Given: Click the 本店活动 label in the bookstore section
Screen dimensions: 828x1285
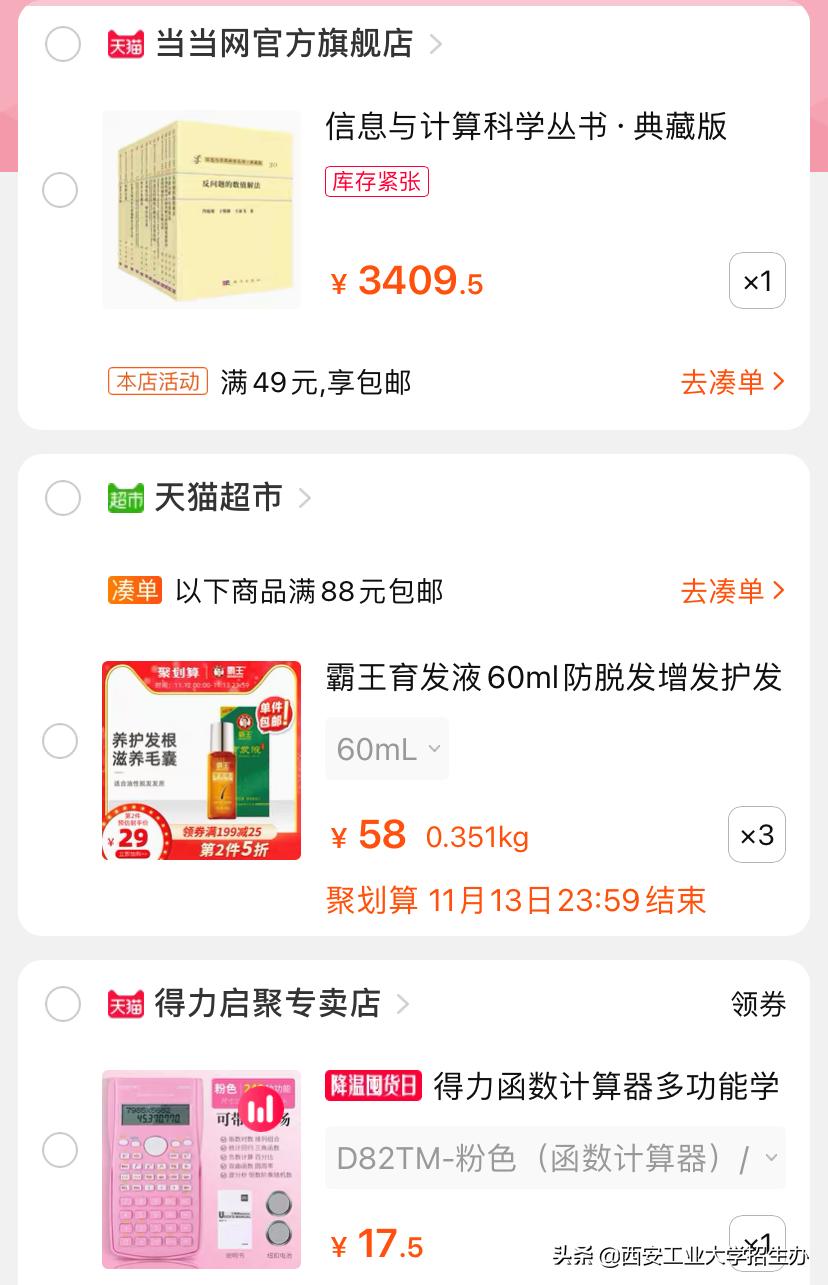Looking at the screenshot, I should pyautogui.click(x=157, y=381).
